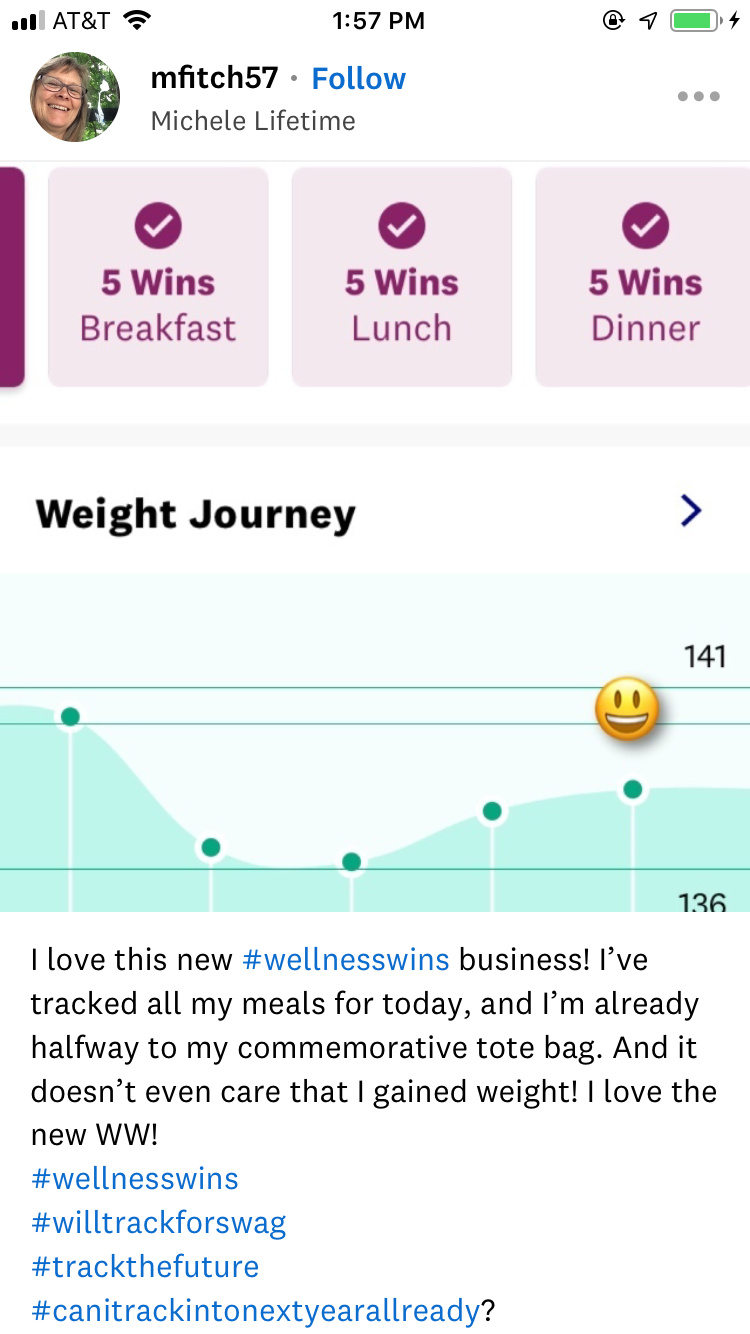Viewport: 750px width, 1334px height.
Task: Open the #trackthefuture hashtag
Action: (145, 1266)
